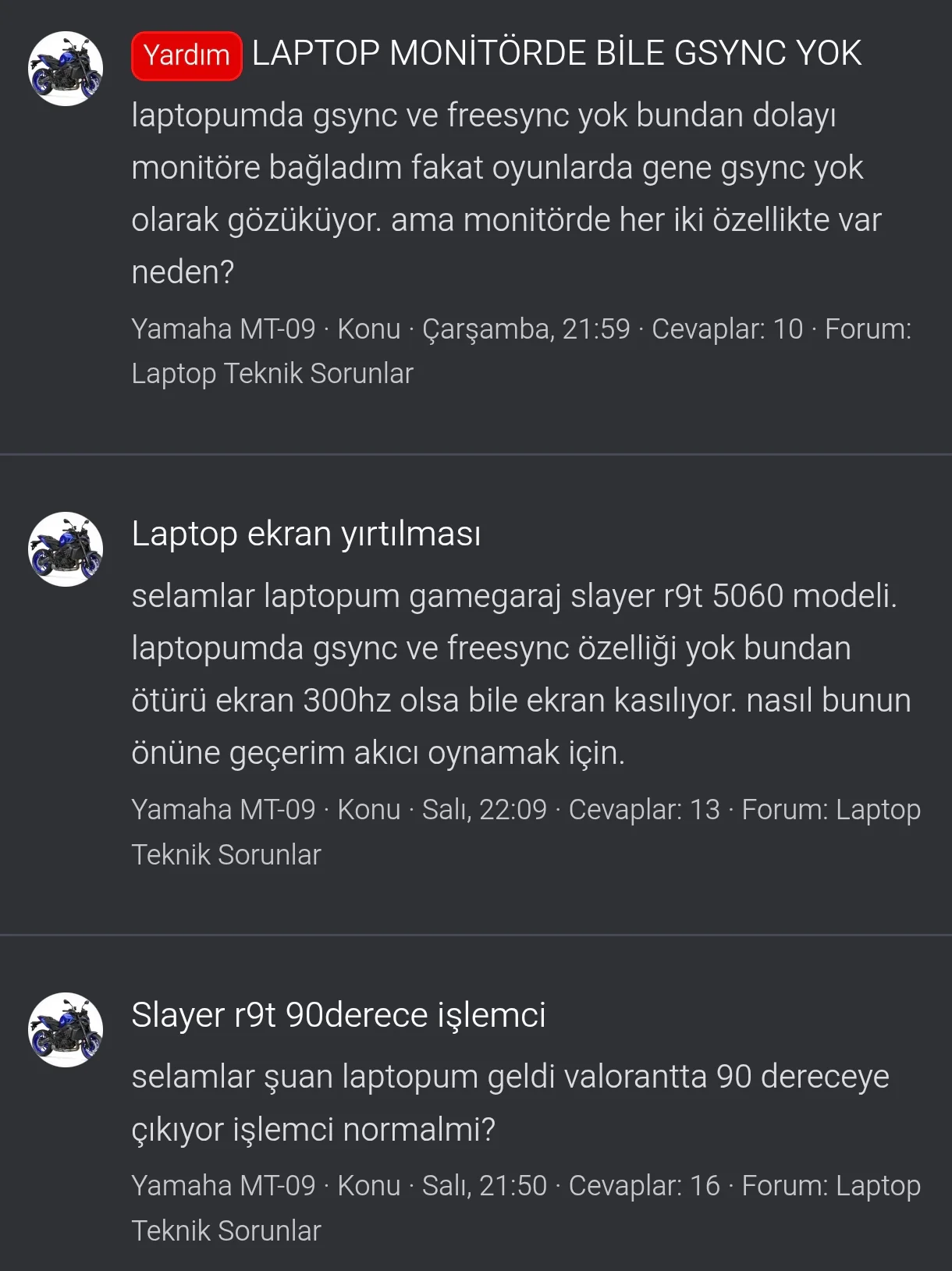Open the avatar beside Laptop ekran yırtılması
Viewport: 952px width, 1271px height.
(x=66, y=549)
